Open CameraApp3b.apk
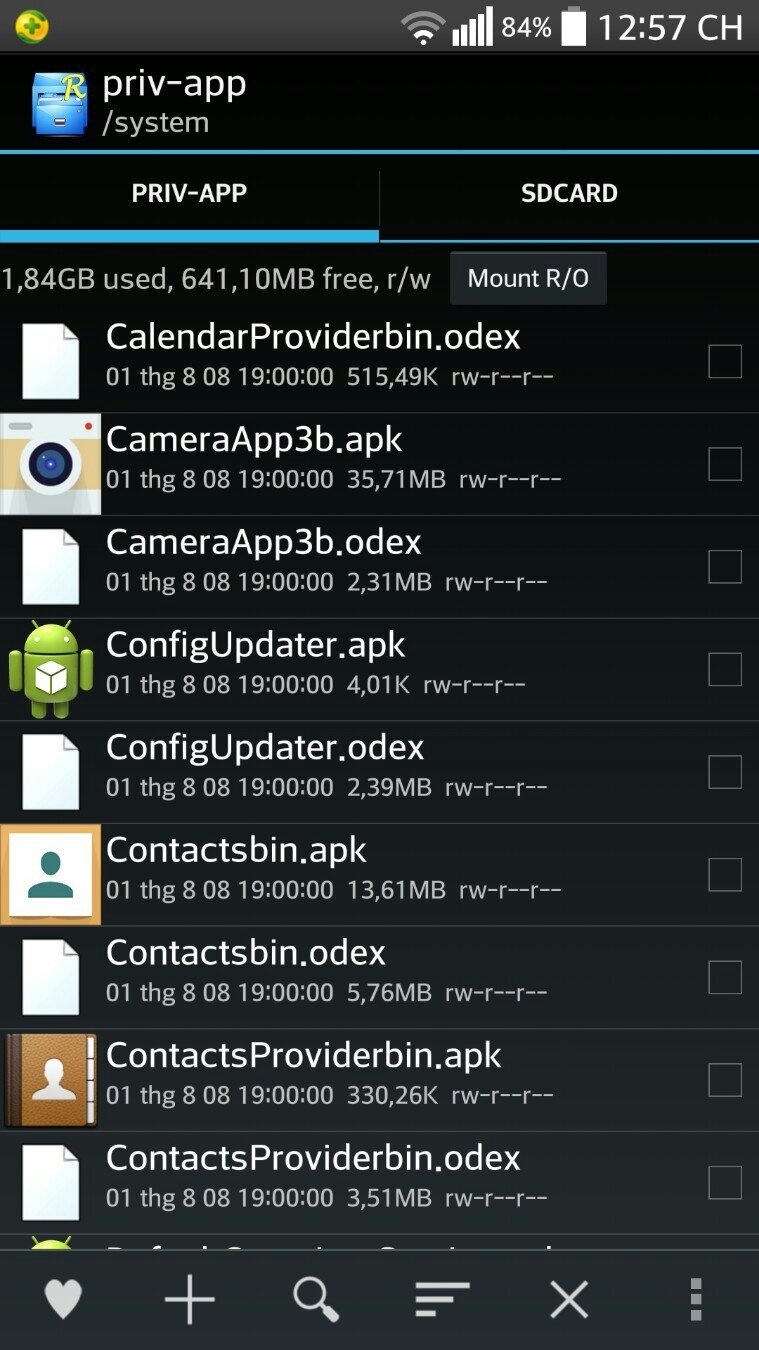This screenshot has width=759, height=1350. click(x=379, y=464)
